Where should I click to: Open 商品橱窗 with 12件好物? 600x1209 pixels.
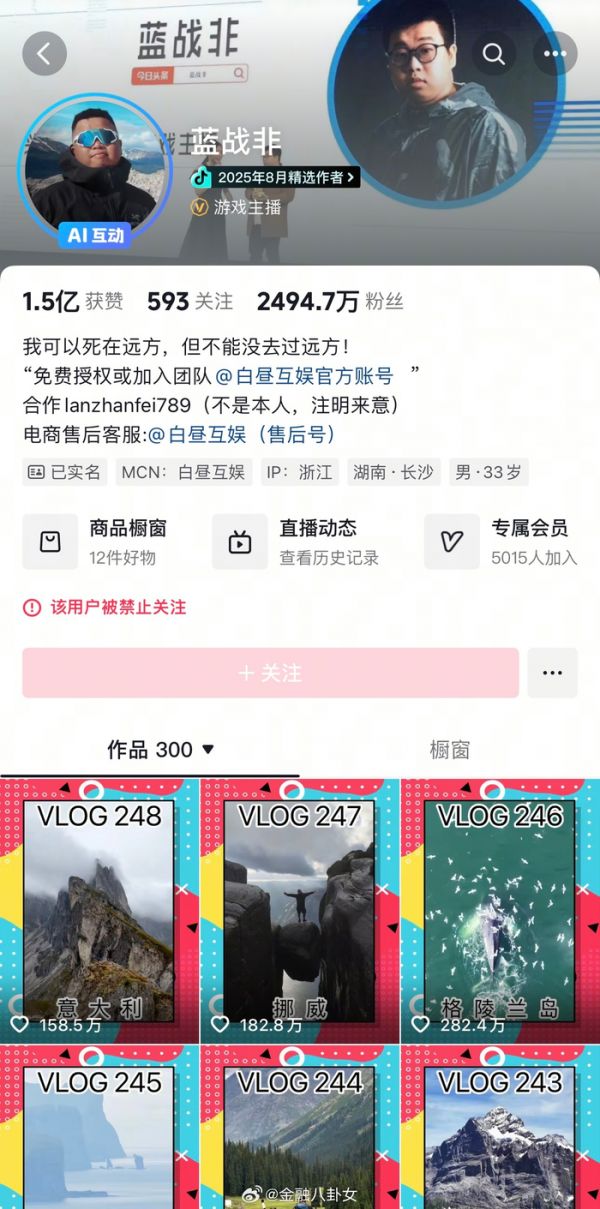pos(100,541)
